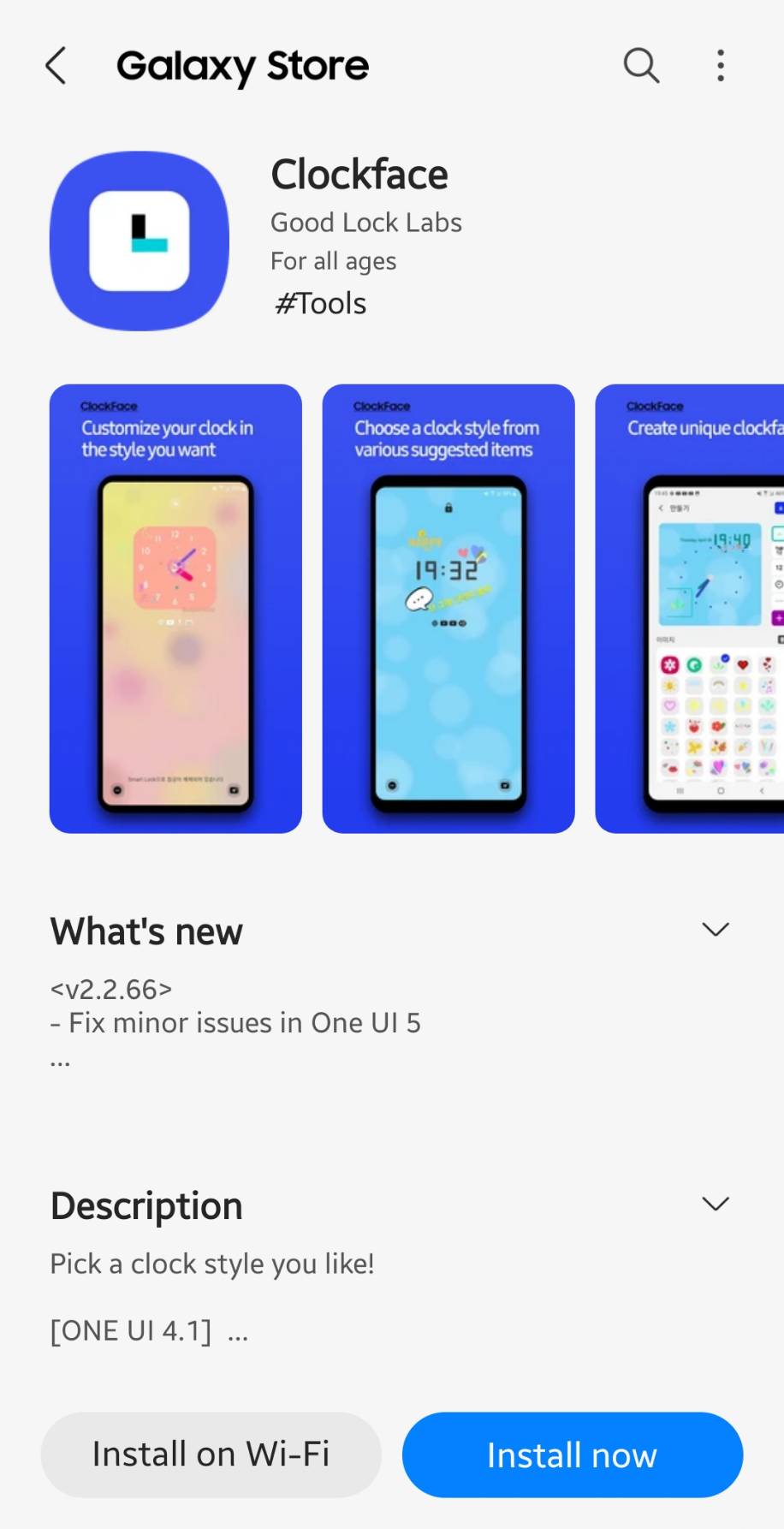Expand the Description section

pyautogui.click(x=716, y=1204)
